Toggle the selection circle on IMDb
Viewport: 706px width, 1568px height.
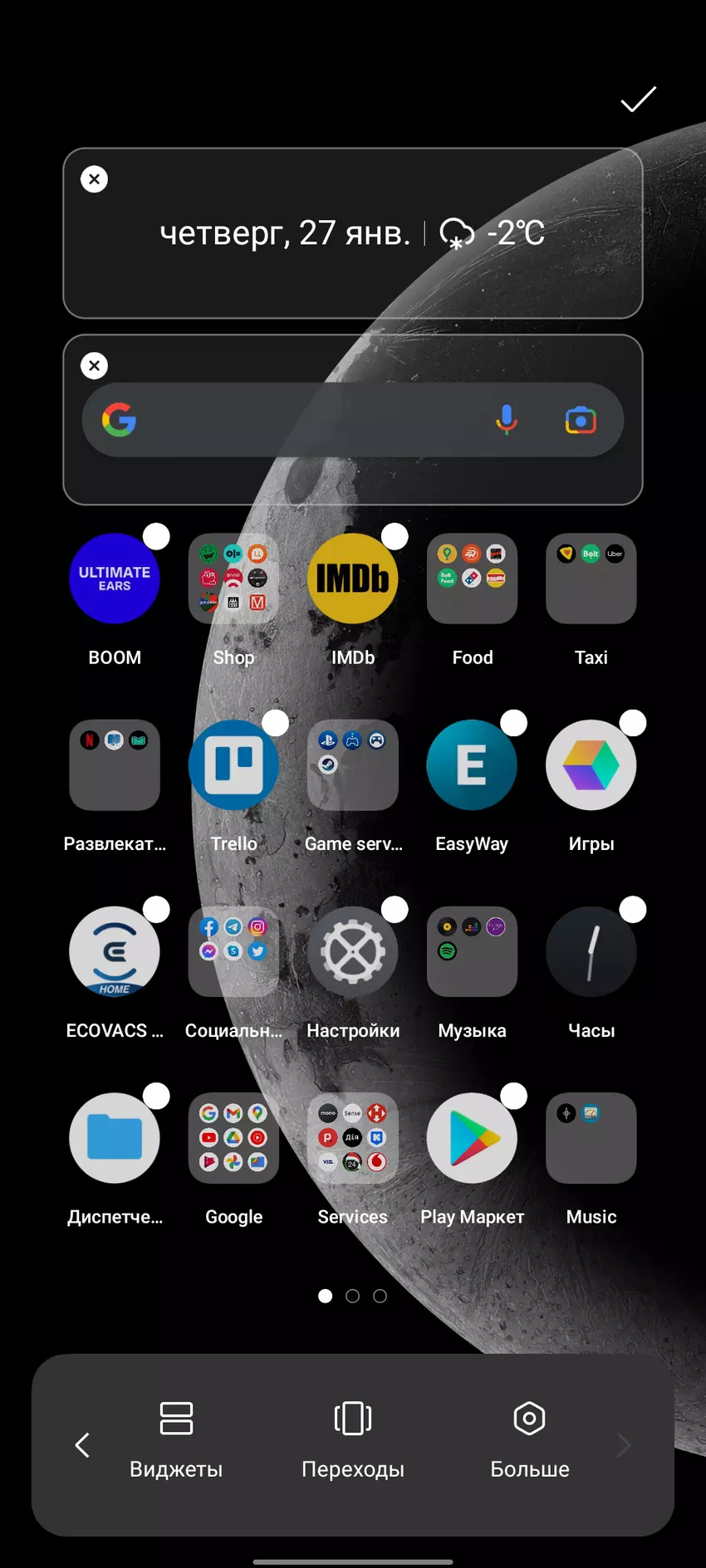(x=396, y=536)
